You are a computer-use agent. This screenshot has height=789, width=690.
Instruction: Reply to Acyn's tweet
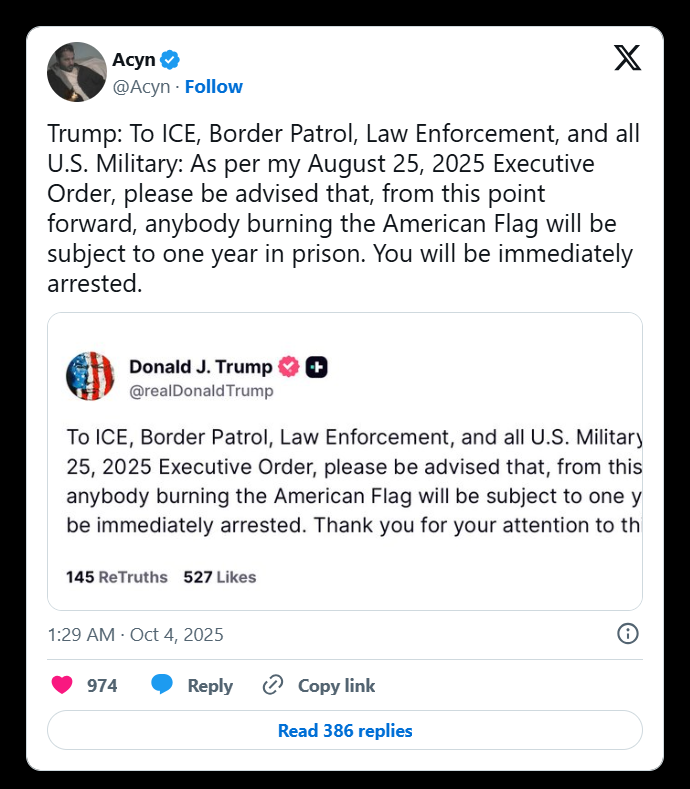(x=192, y=685)
